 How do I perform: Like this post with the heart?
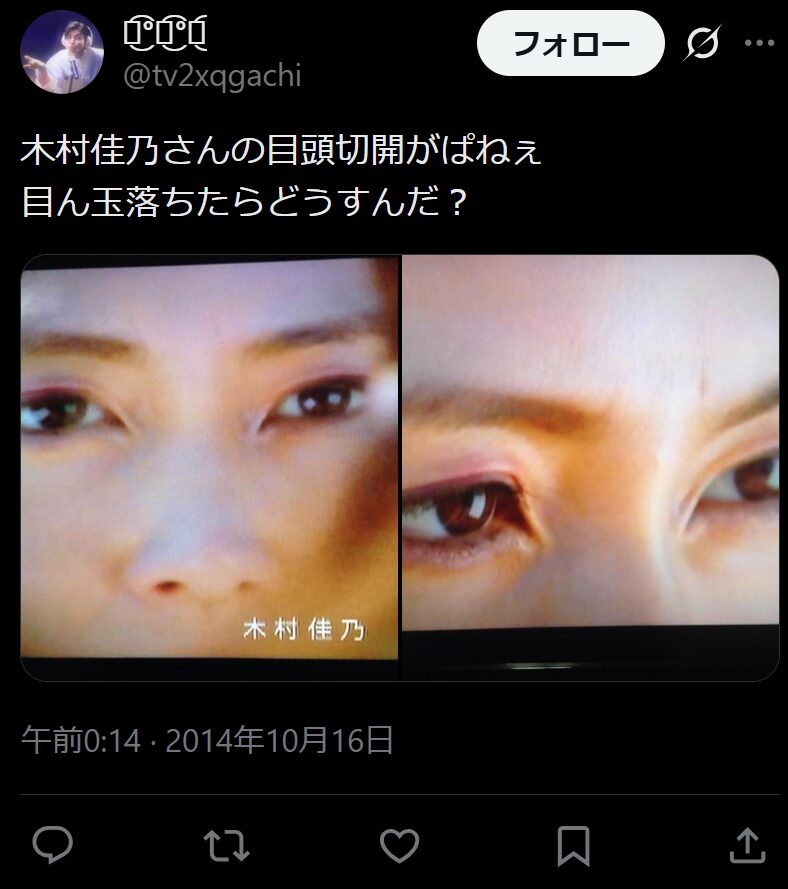click(400, 844)
